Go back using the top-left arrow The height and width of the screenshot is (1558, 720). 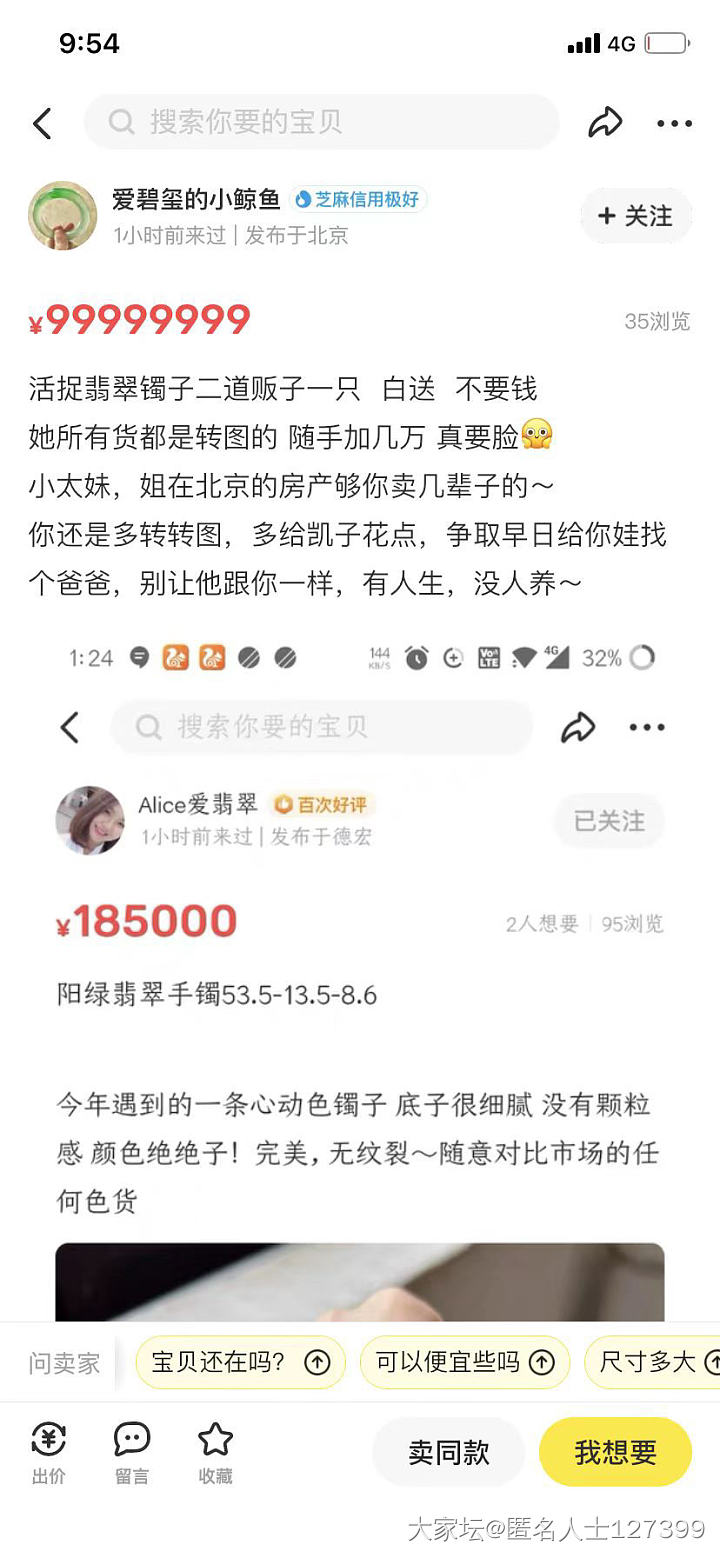click(x=42, y=123)
